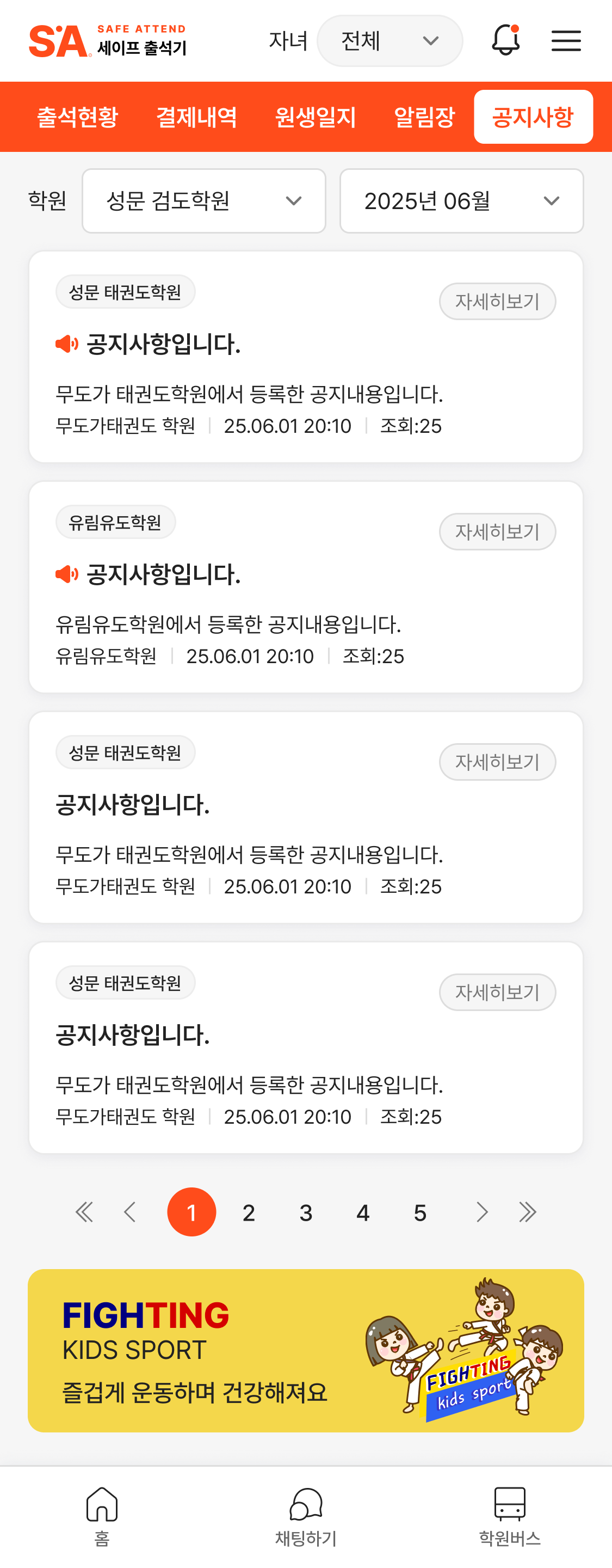Open the Fighting Kids Sport banner
The width and height of the screenshot is (612, 1568).
305,1350
